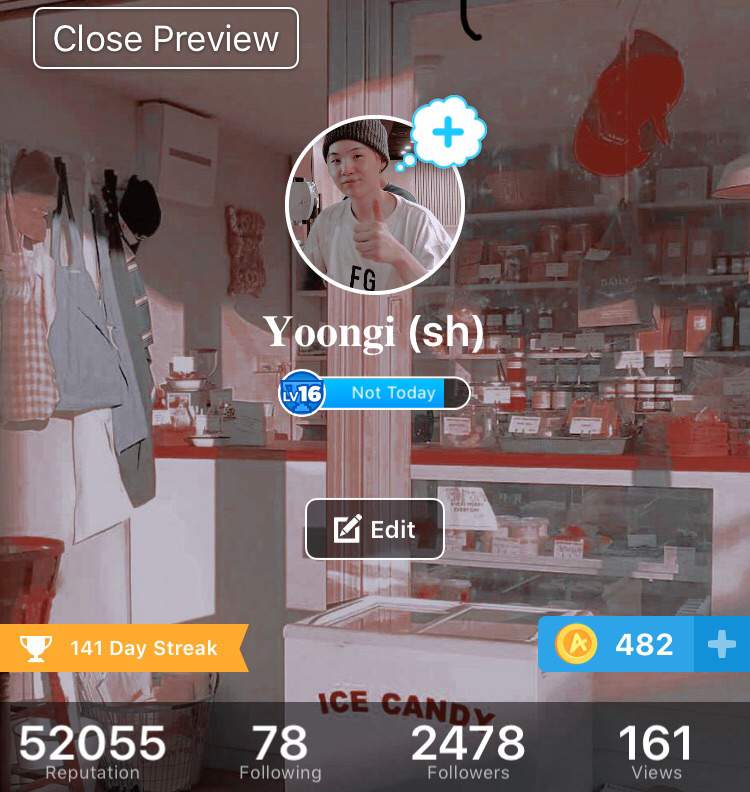Image resolution: width=750 pixels, height=792 pixels.
Task: Add more Amino coins
Action: click(x=721, y=645)
